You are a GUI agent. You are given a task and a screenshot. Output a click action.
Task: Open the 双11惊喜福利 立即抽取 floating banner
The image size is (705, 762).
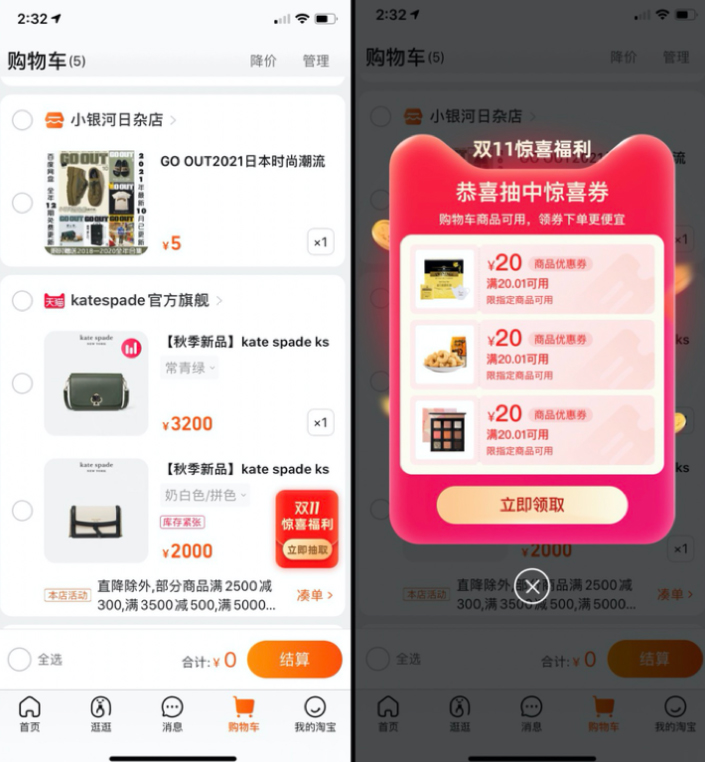click(x=307, y=529)
